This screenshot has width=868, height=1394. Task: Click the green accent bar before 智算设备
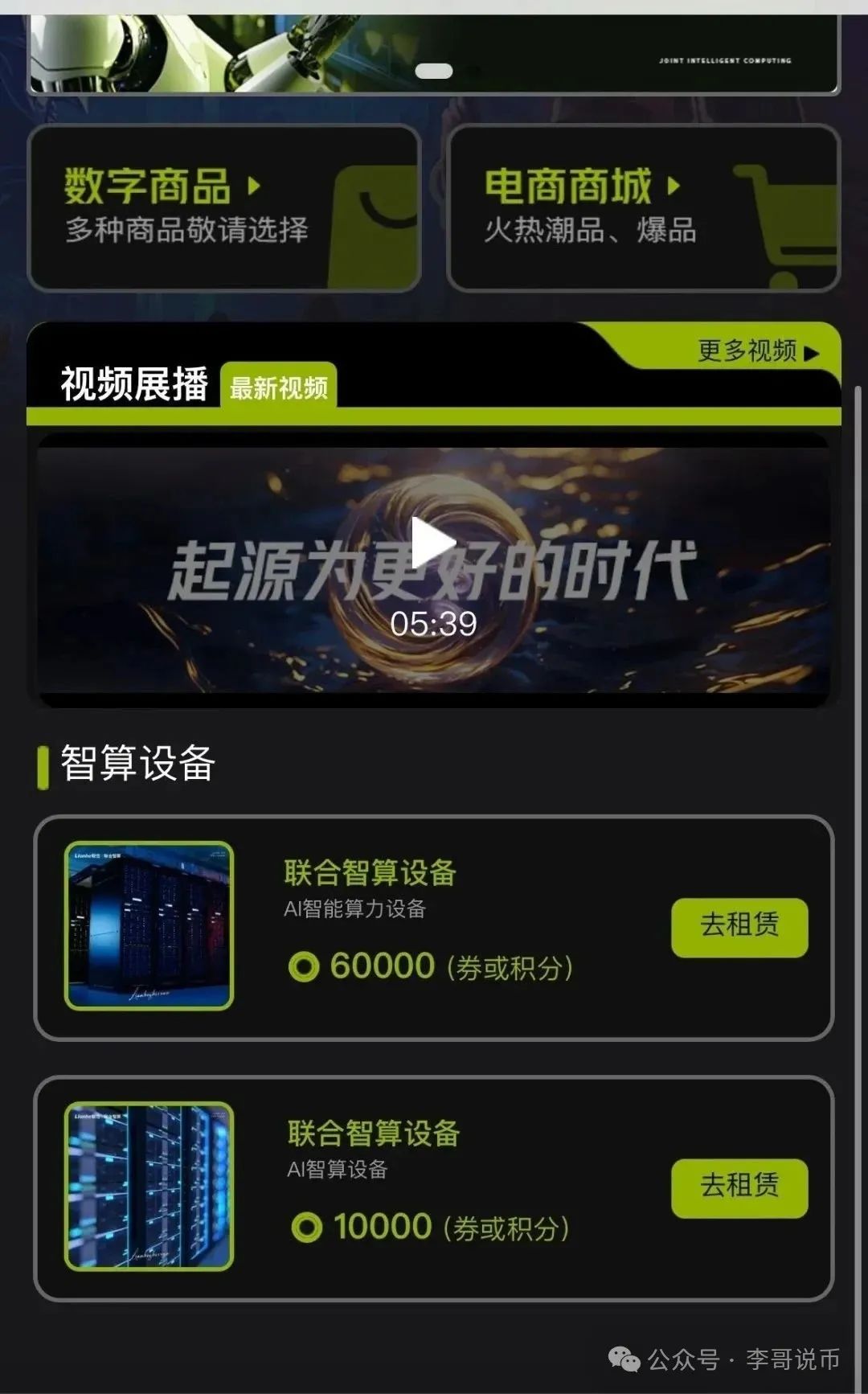43,764
